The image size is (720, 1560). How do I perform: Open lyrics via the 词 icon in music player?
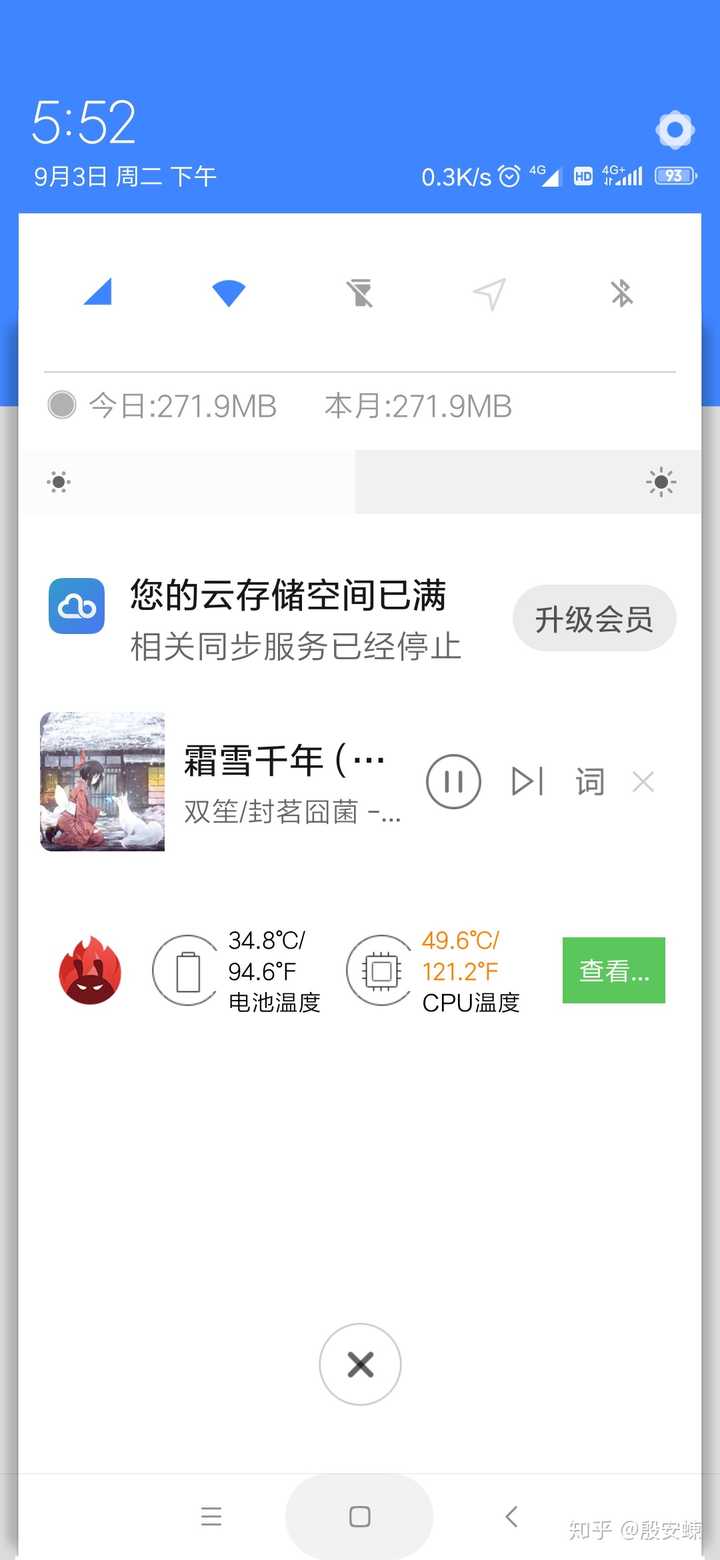point(589,781)
